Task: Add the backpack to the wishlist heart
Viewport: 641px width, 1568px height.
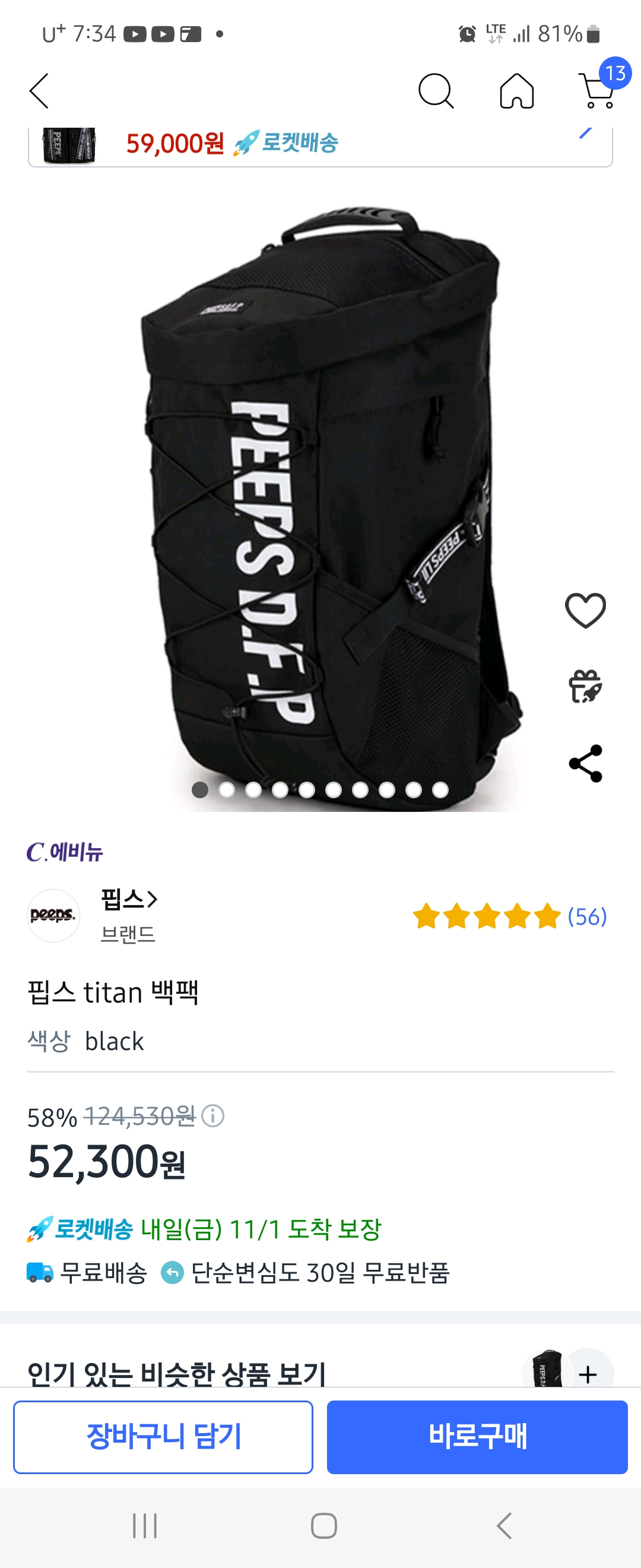Action: 585,610
